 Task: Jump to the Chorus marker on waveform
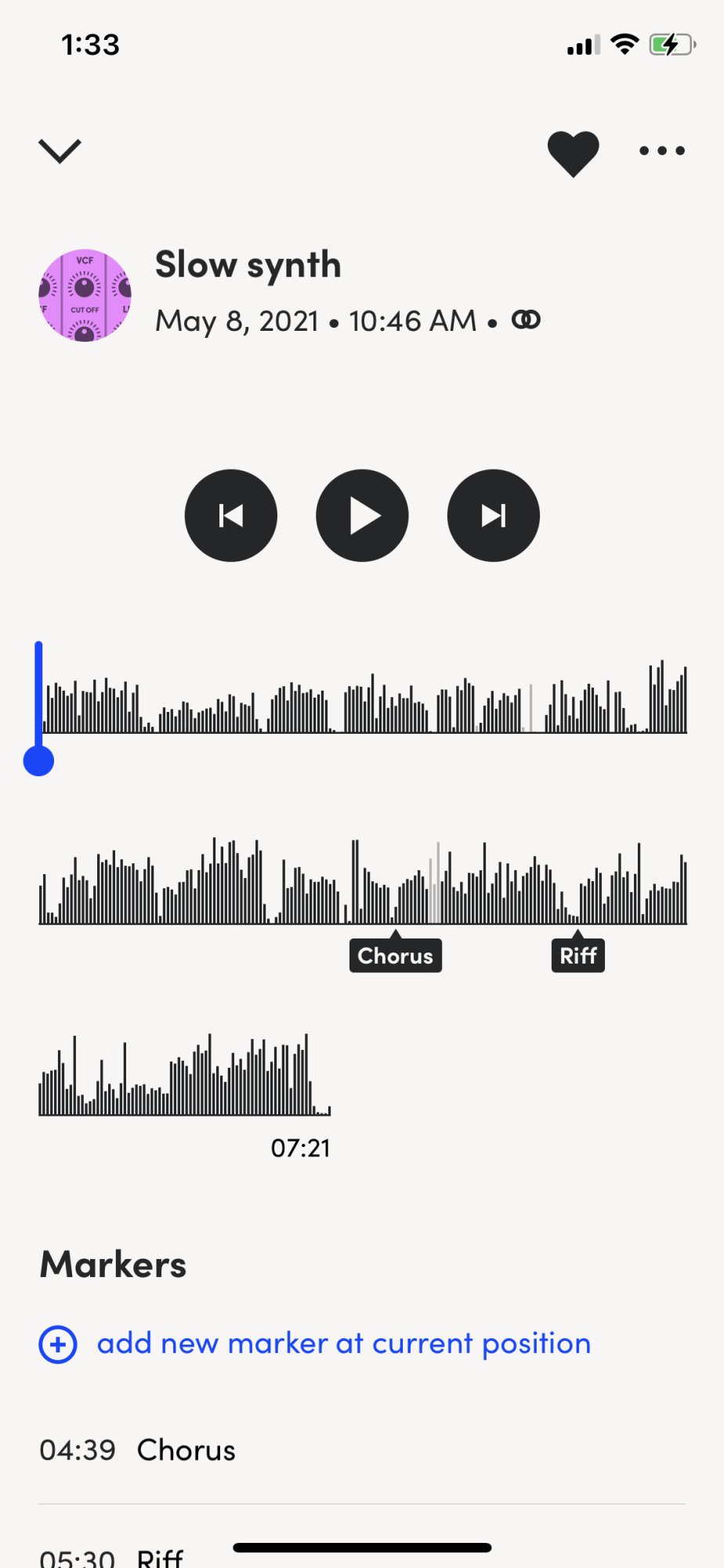(396, 956)
